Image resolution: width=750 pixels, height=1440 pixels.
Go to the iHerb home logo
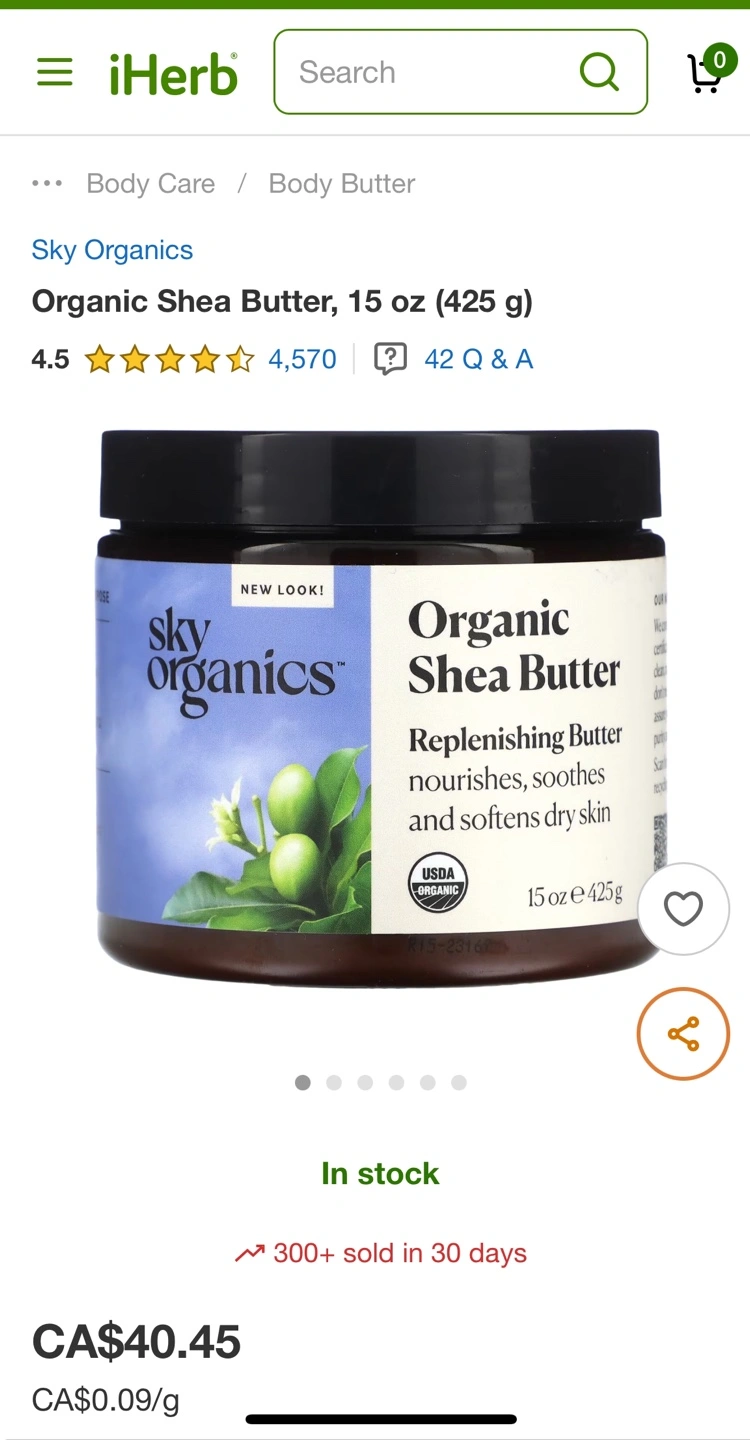tap(174, 73)
